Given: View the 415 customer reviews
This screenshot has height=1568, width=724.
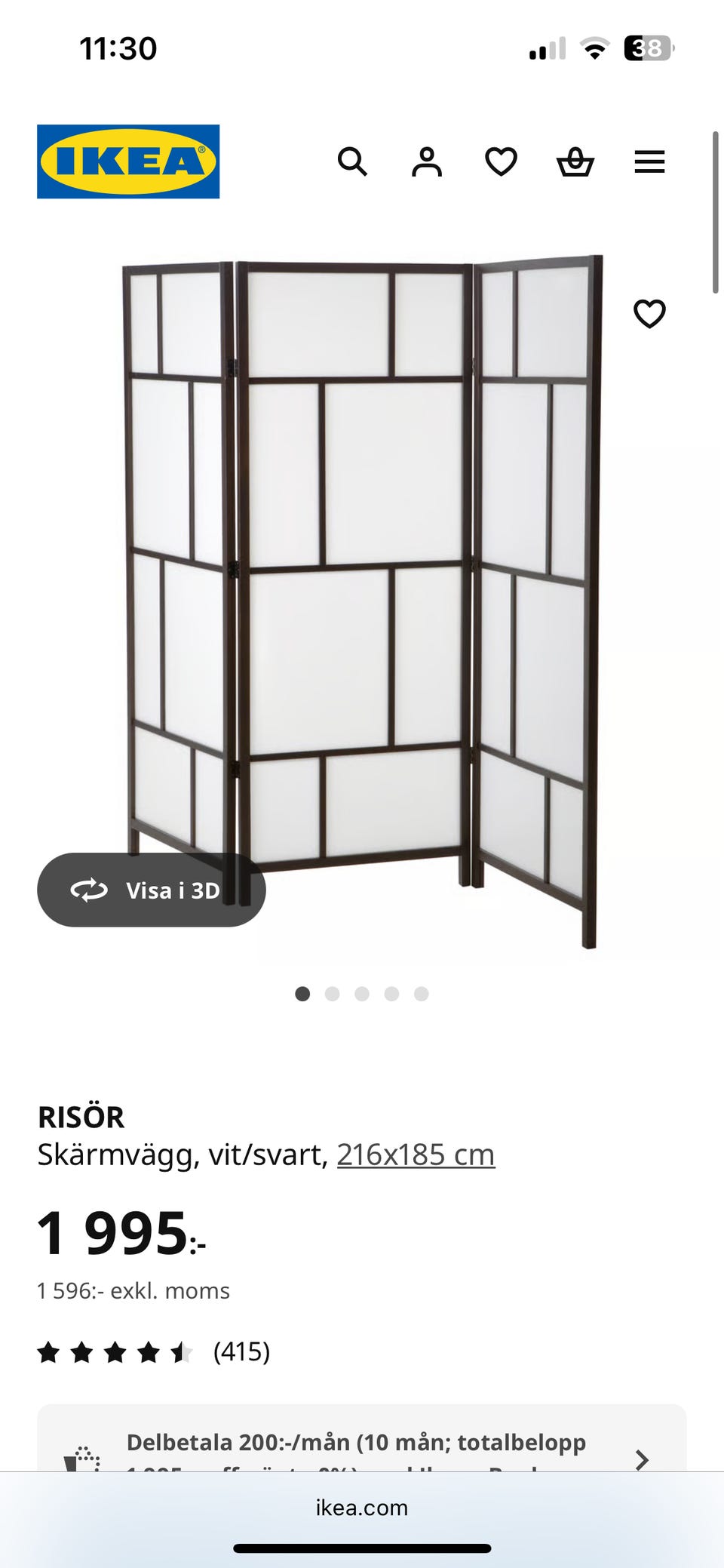Looking at the screenshot, I should (241, 1351).
